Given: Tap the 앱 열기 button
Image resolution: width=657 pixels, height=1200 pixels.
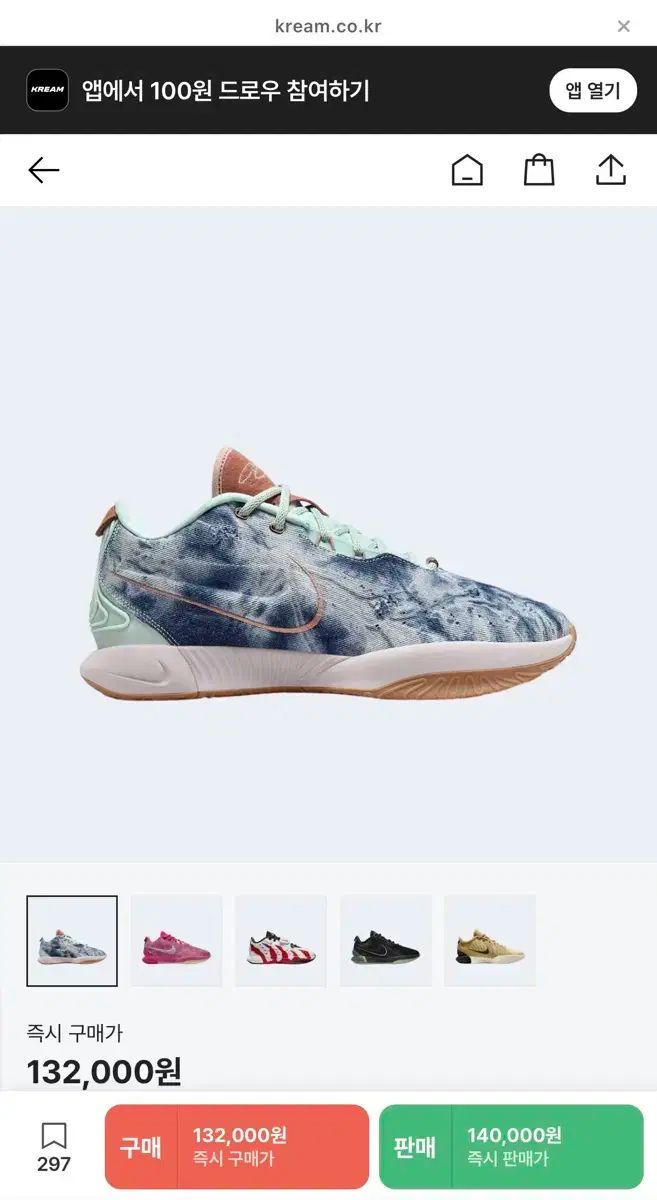Looking at the screenshot, I should pos(593,91).
